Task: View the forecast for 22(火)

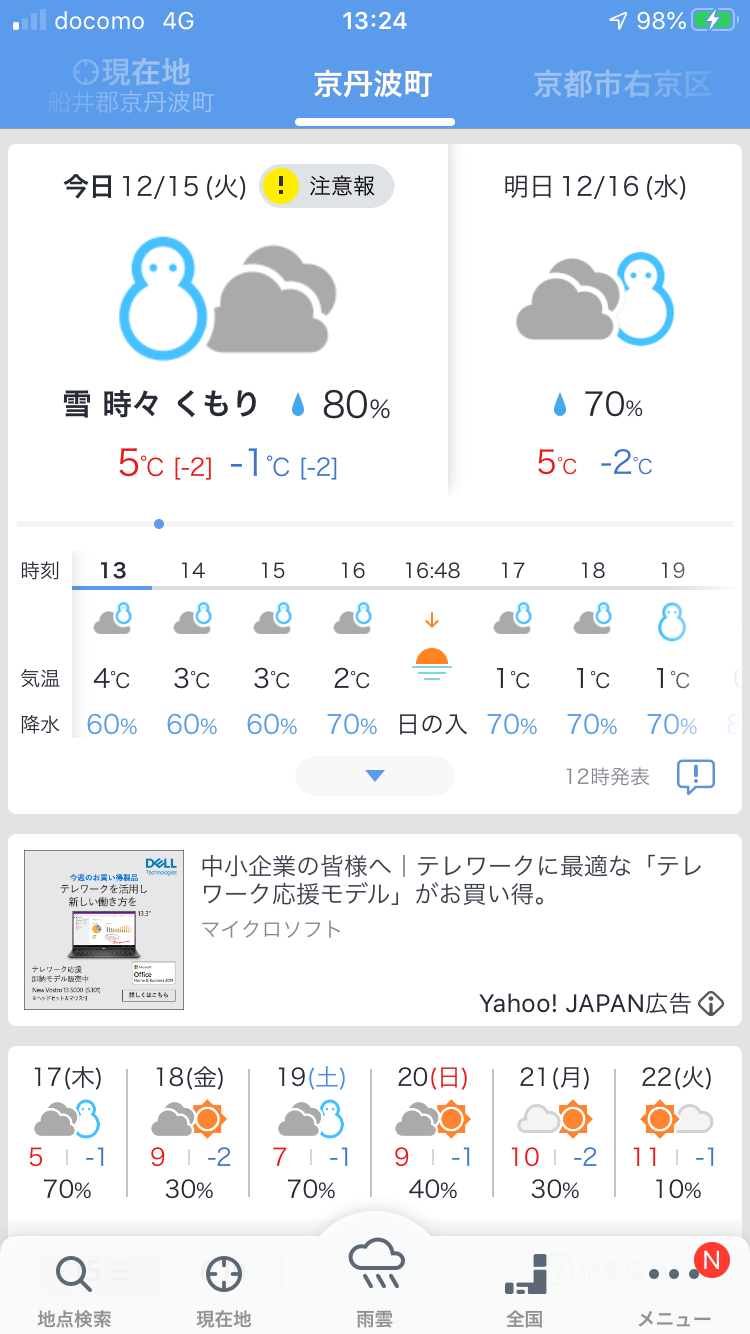Action: click(677, 1134)
